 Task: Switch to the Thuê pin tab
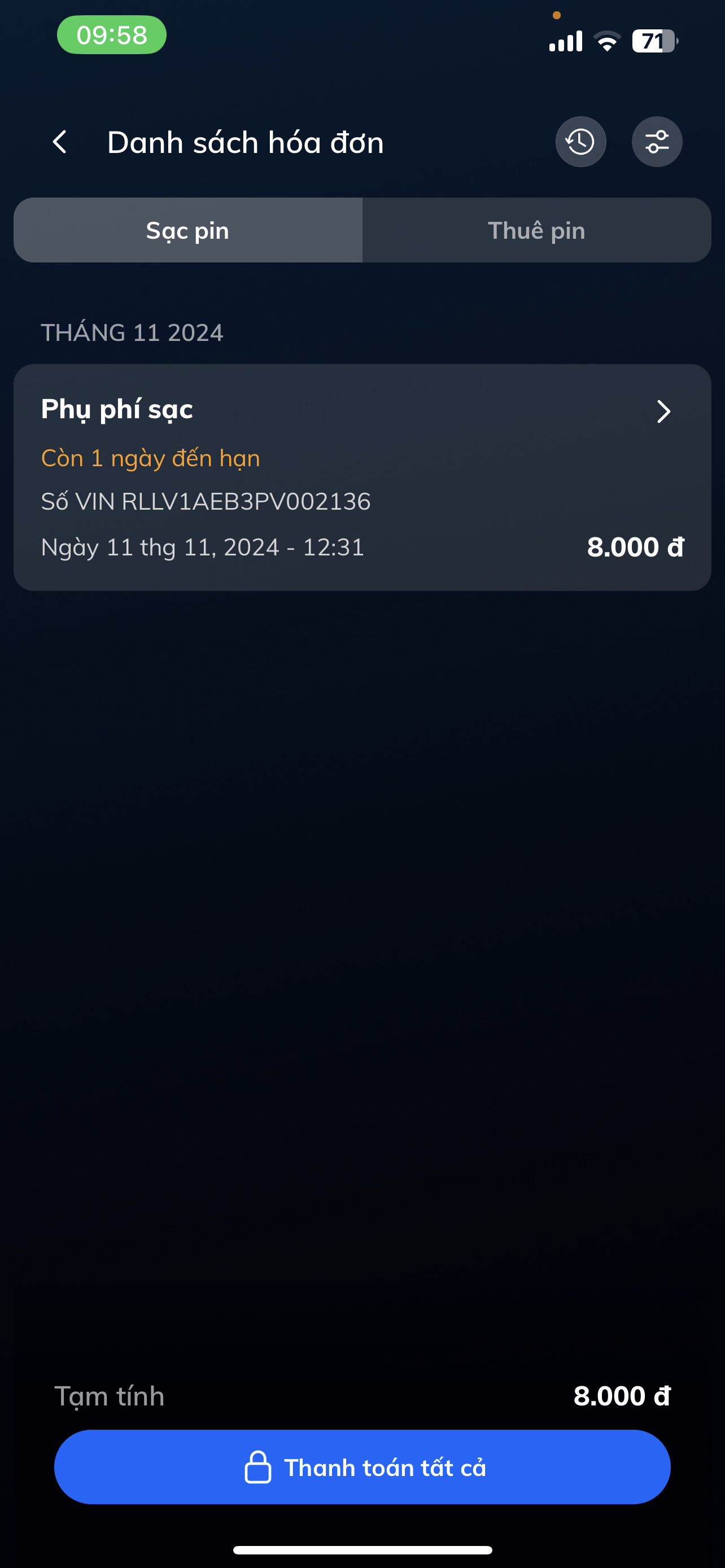[536, 231]
